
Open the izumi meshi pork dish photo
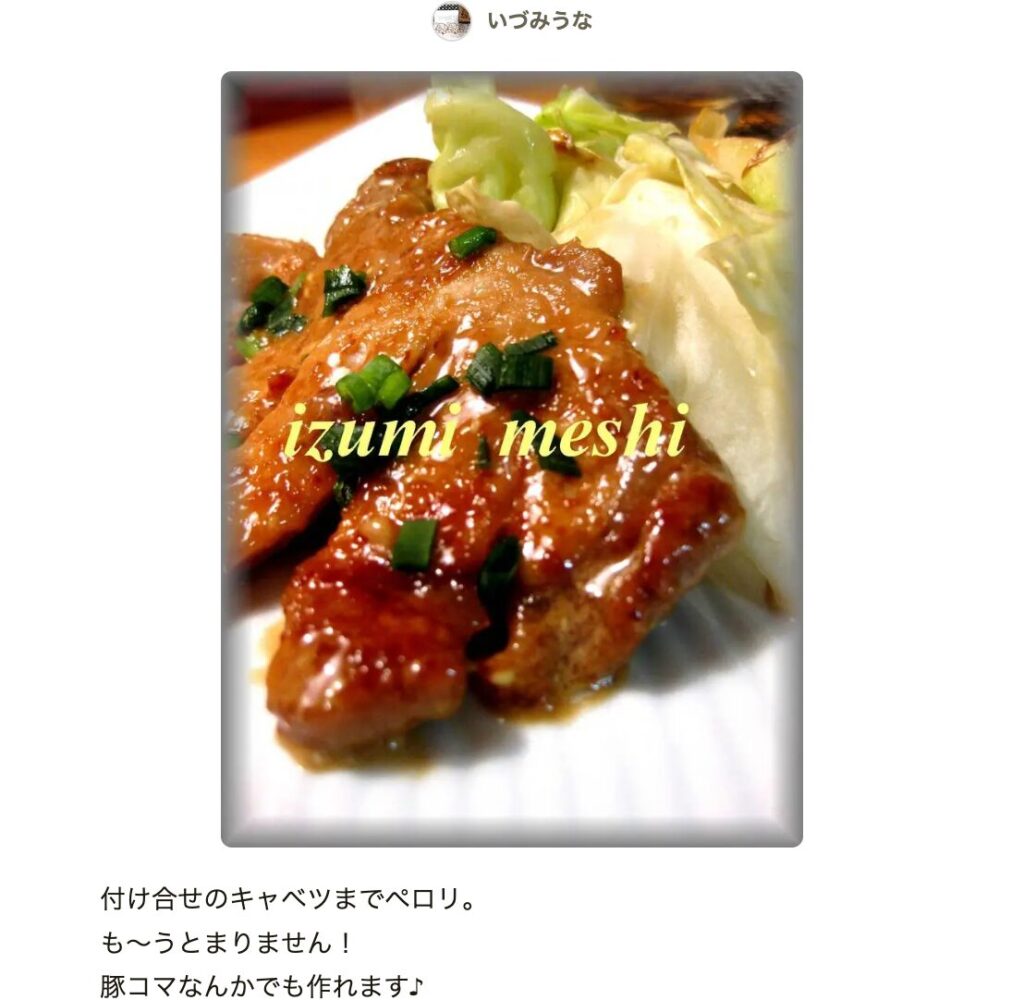(511, 459)
